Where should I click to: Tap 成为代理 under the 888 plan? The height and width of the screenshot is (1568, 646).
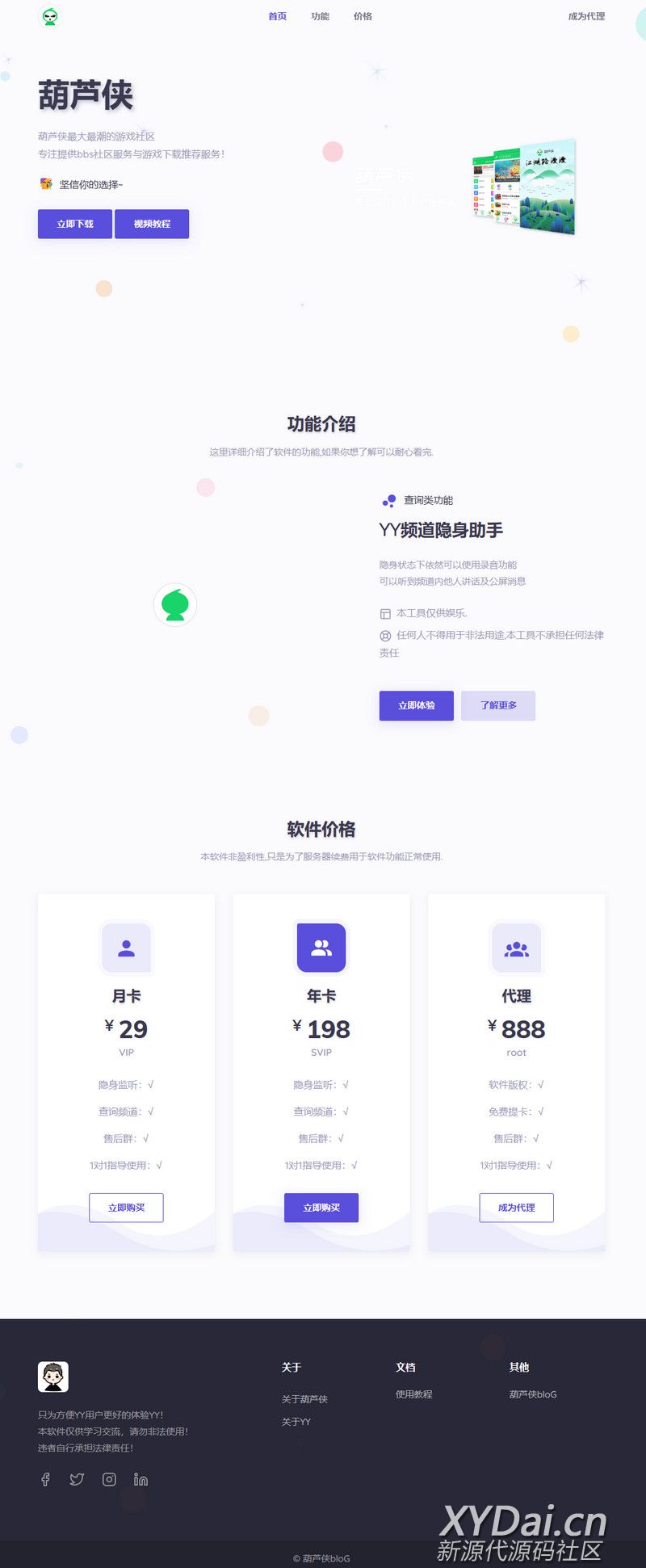[x=516, y=1208]
